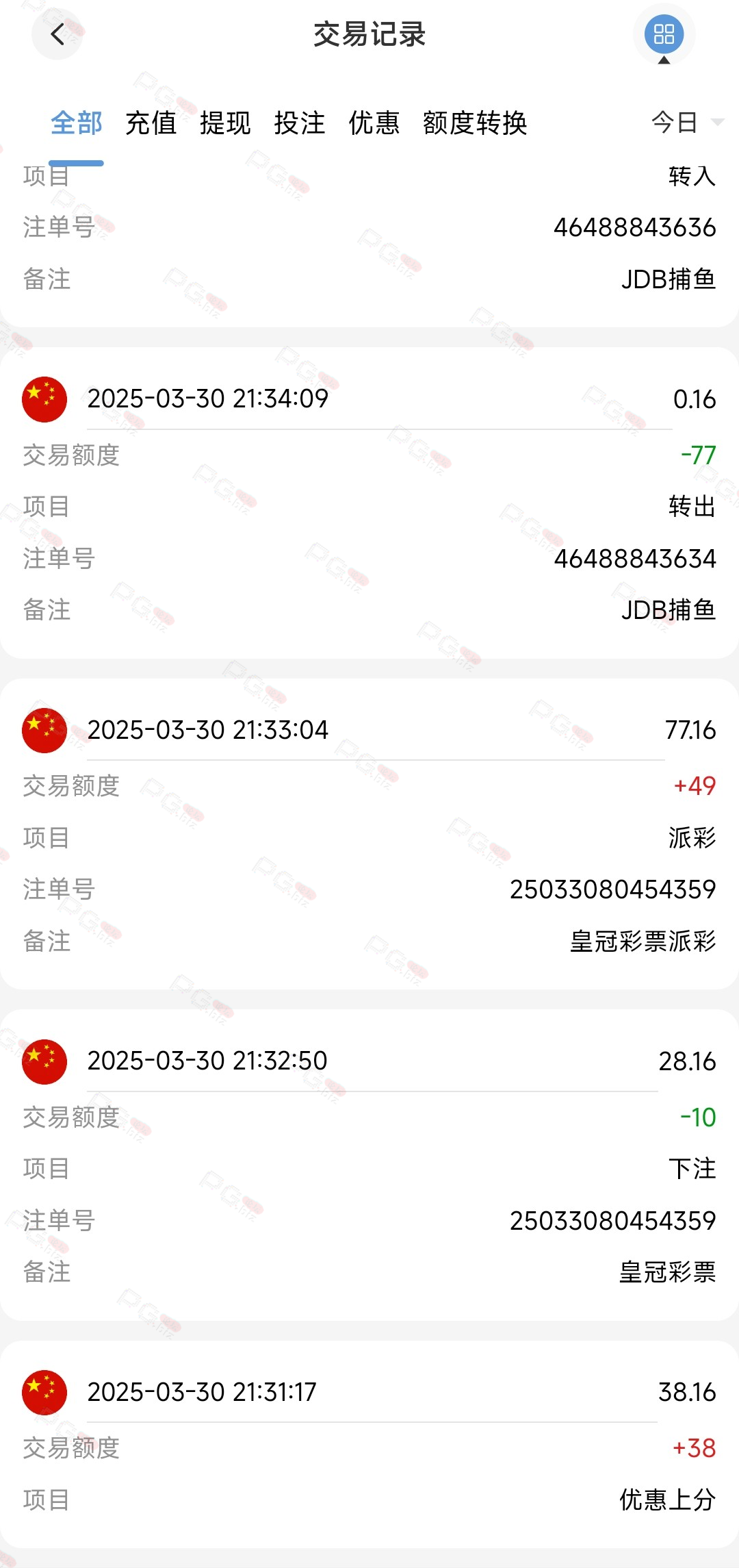Open the 投注 tab
This screenshot has width=739, height=1568.
[x=300, y=123]
